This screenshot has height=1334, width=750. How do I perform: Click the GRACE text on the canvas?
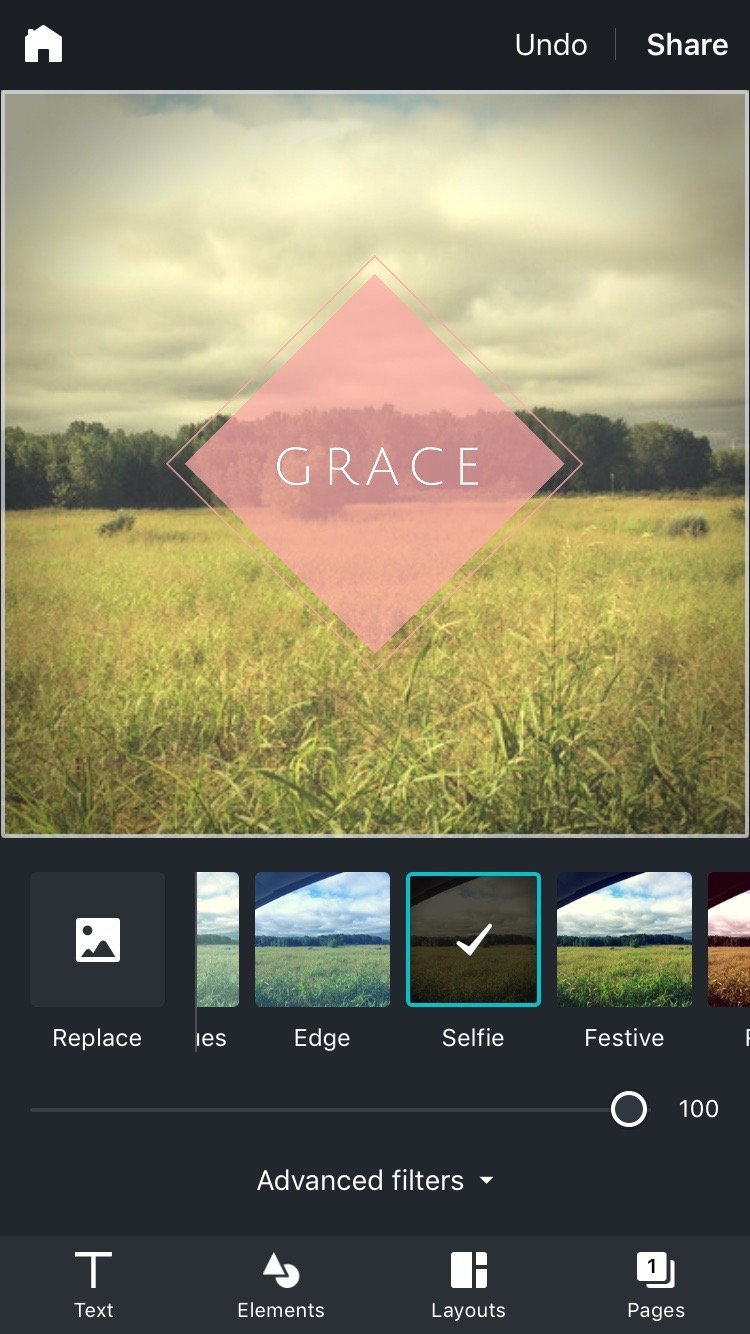[375, 463]
